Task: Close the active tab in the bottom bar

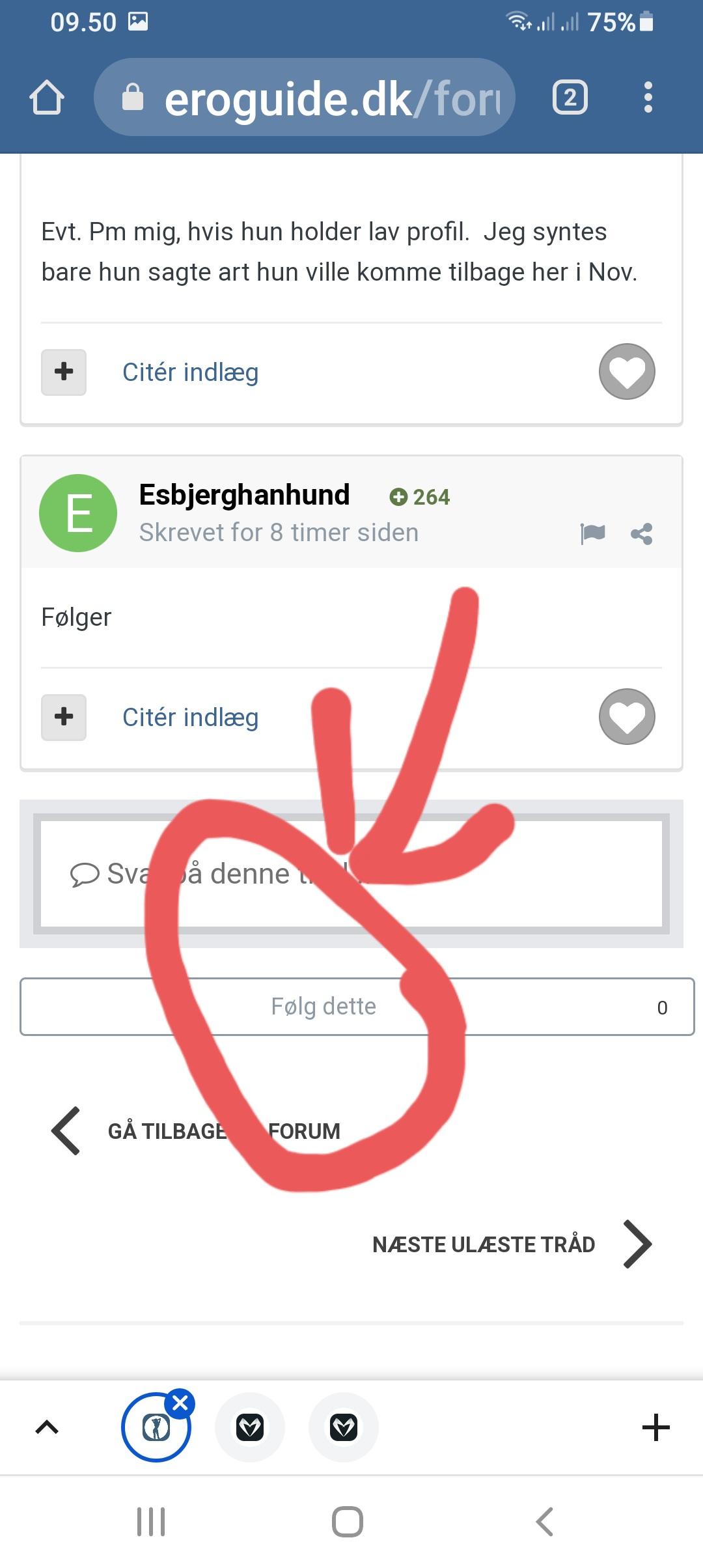Action: click(x=180, y=1403)
